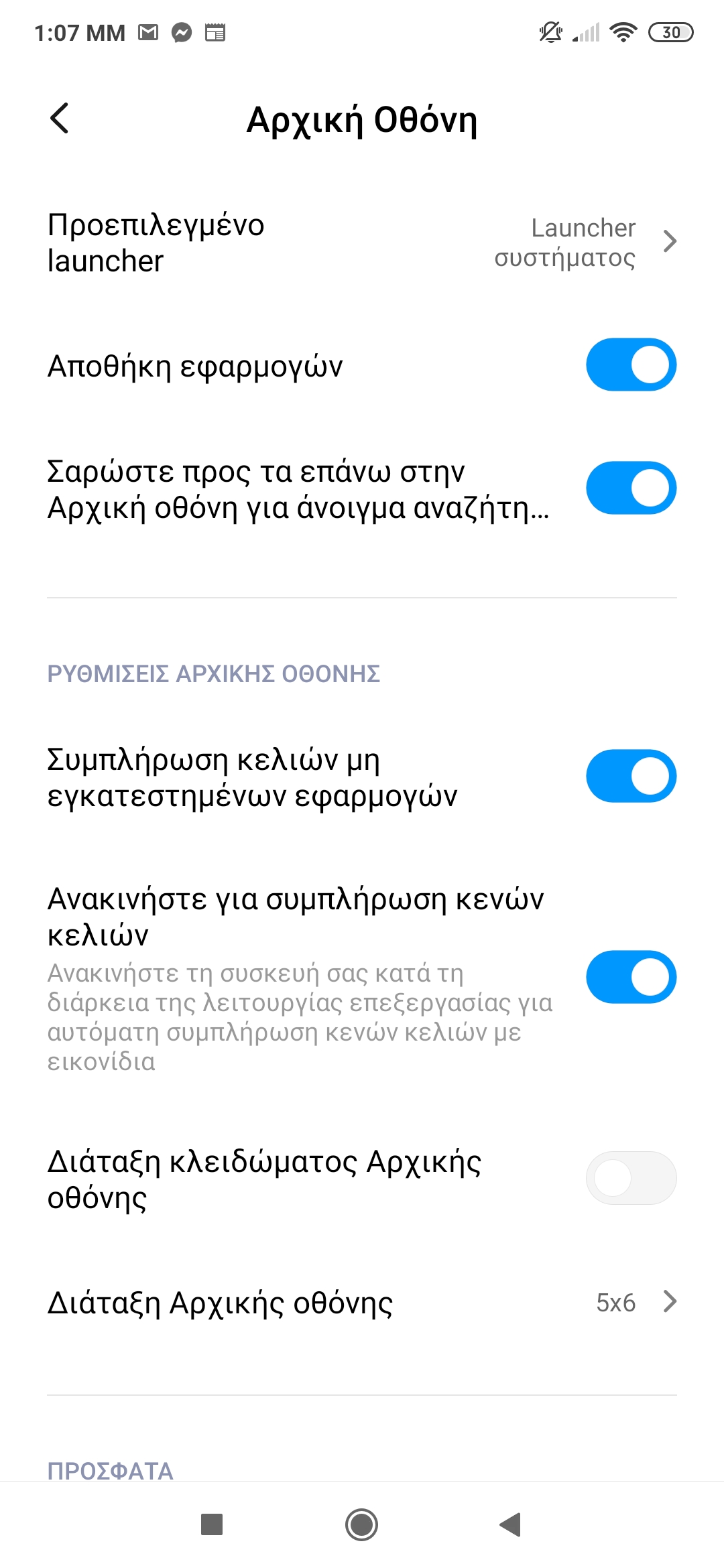Viewport: 724px width, 1568px height.
Task: Open Διάταξη Αρχικής οθόνης 5x6 option
Action: click(362, 1303)
